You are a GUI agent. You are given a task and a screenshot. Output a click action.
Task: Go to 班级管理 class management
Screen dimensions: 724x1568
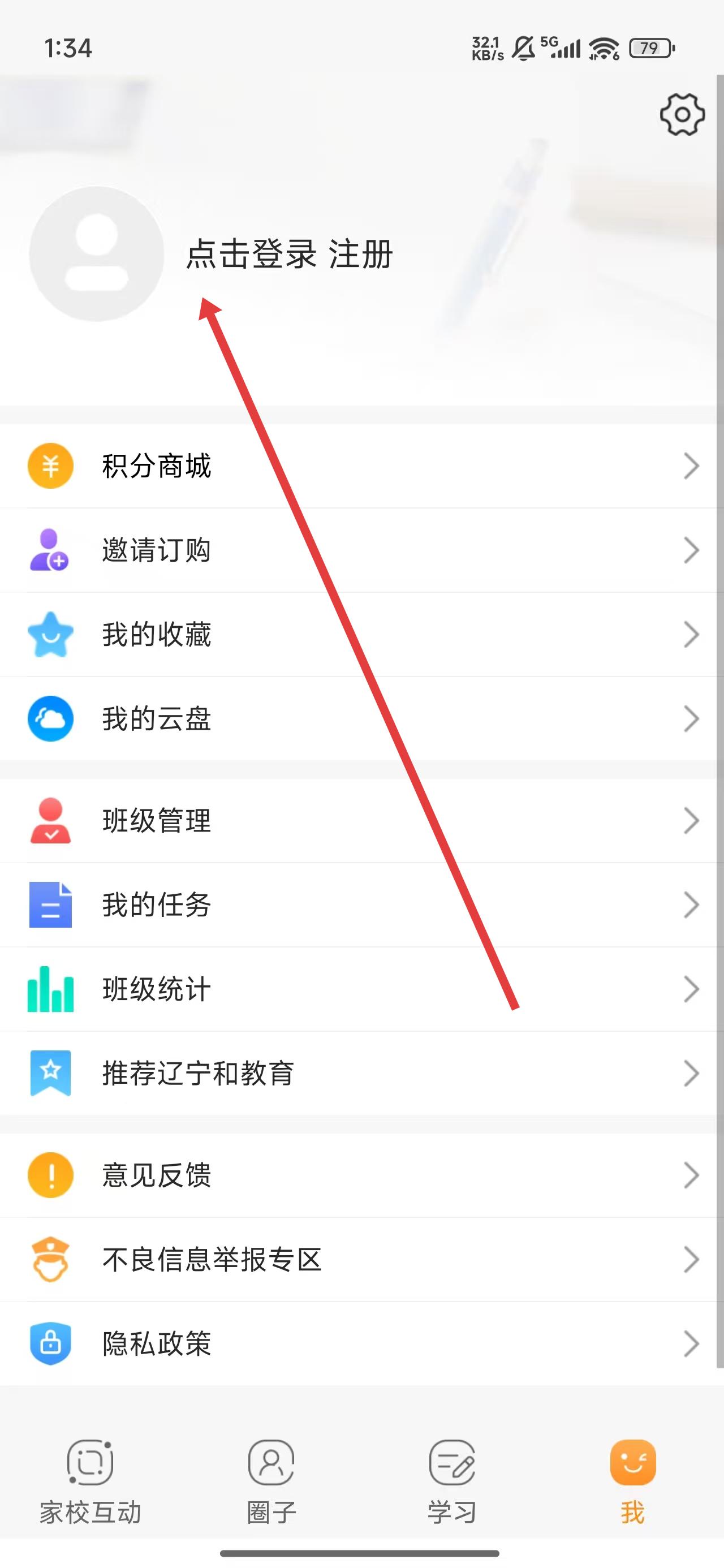359,821
